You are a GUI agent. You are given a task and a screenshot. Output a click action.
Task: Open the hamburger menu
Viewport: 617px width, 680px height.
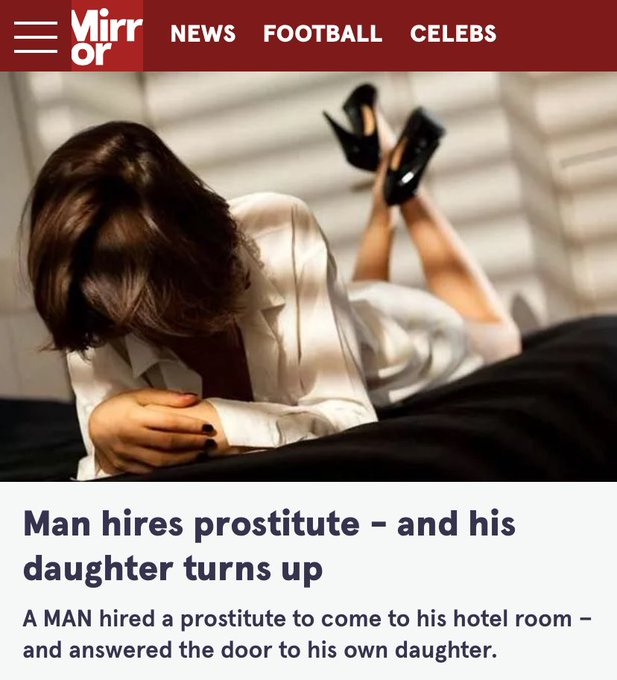[35, 36]
